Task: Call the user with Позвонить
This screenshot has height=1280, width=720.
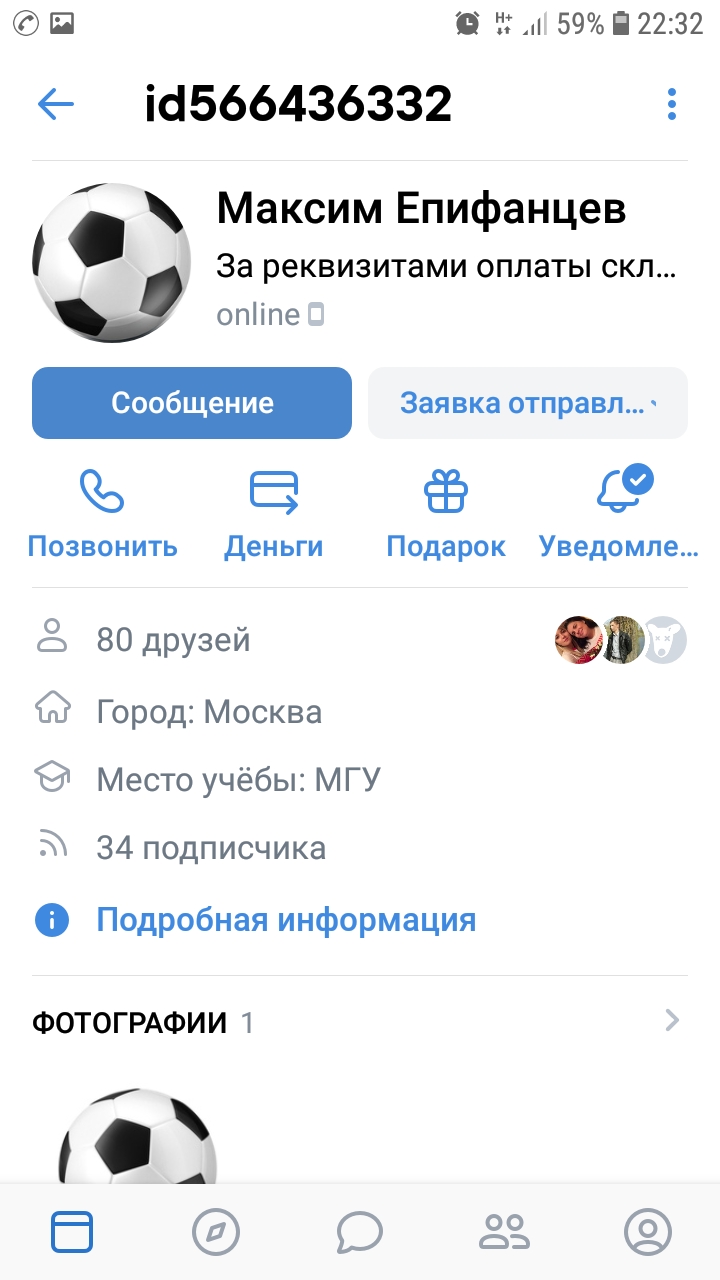Action: 102,516
